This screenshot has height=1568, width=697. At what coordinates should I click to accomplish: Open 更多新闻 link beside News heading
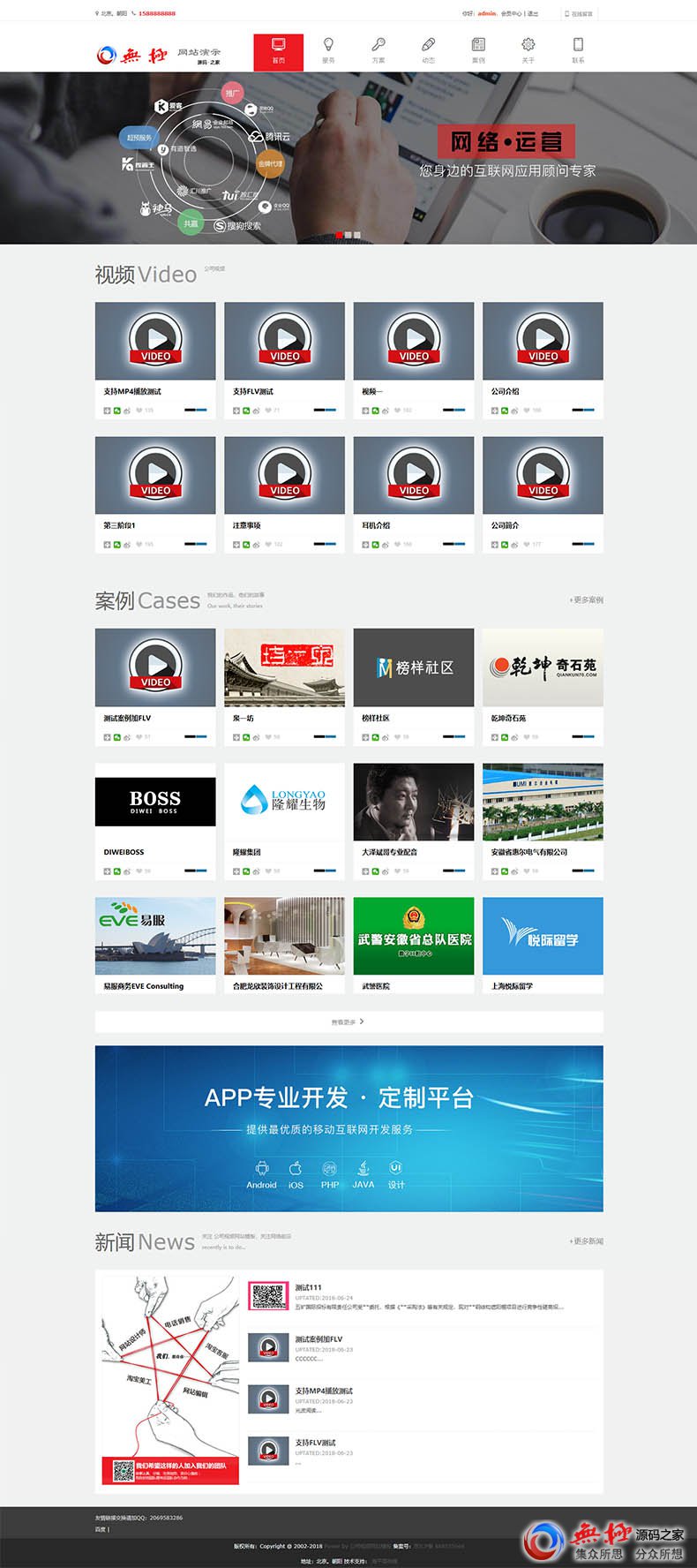click(x=587, y=1241)
